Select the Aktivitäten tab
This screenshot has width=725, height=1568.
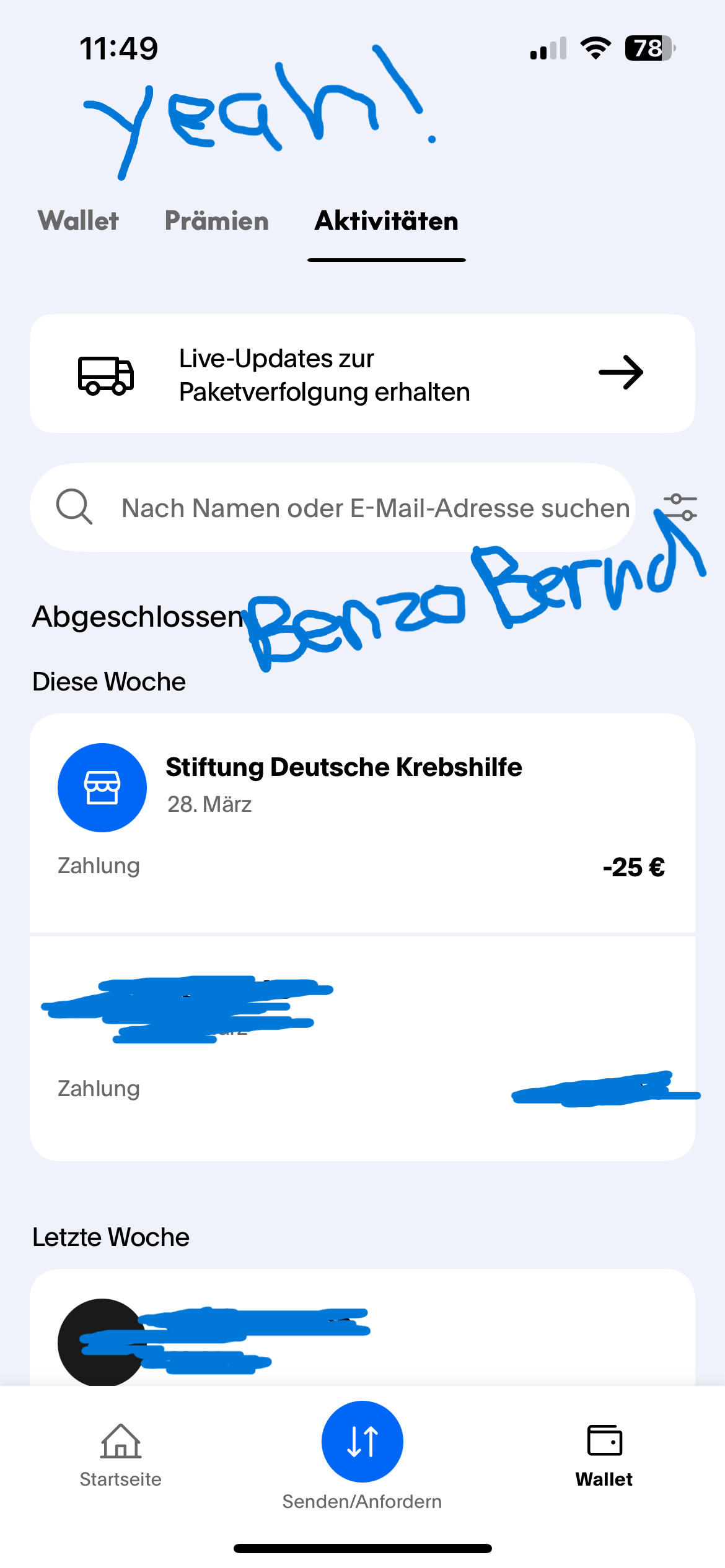point(386,221)
